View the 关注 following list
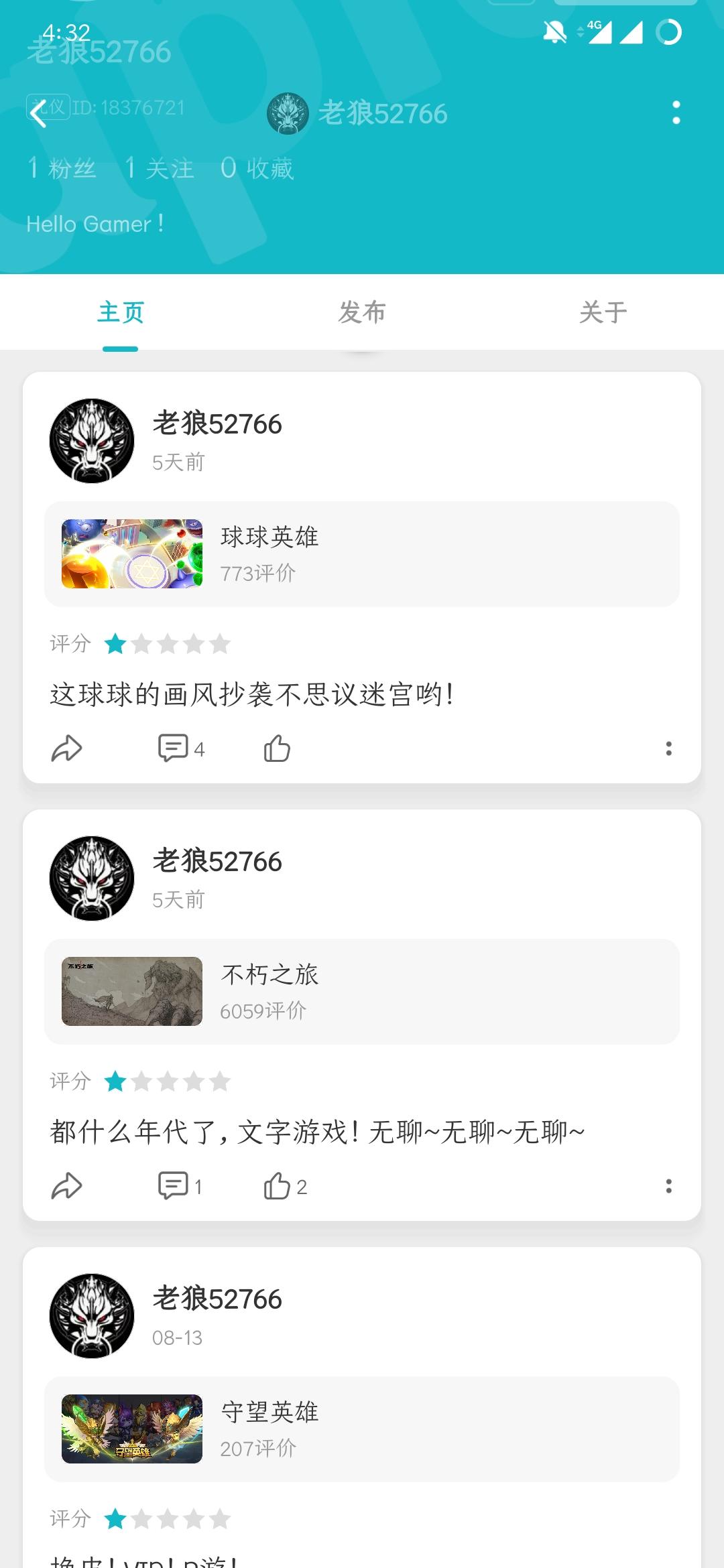This screenshot has height=1568, width=724. point(160,168)
